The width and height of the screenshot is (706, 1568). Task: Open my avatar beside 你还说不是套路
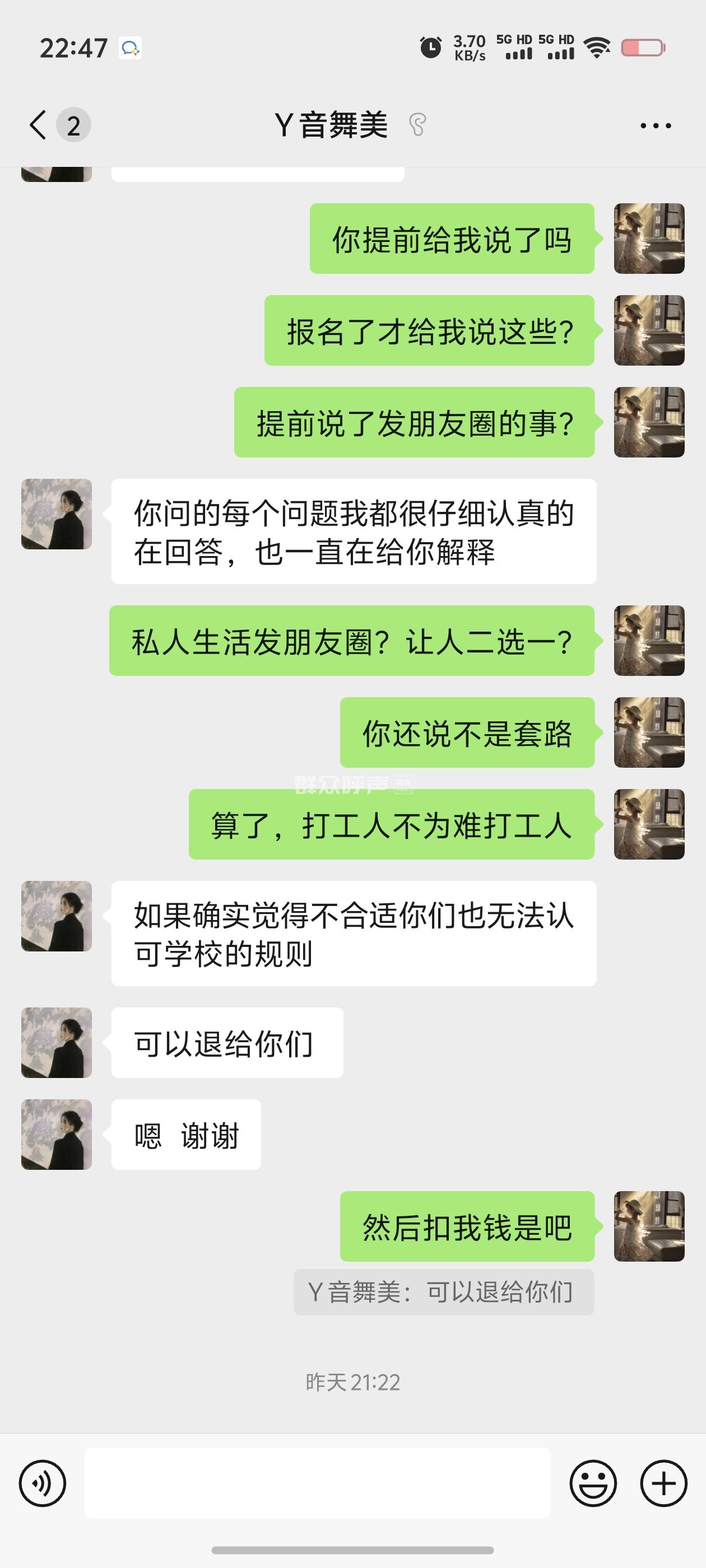[649, 732]
